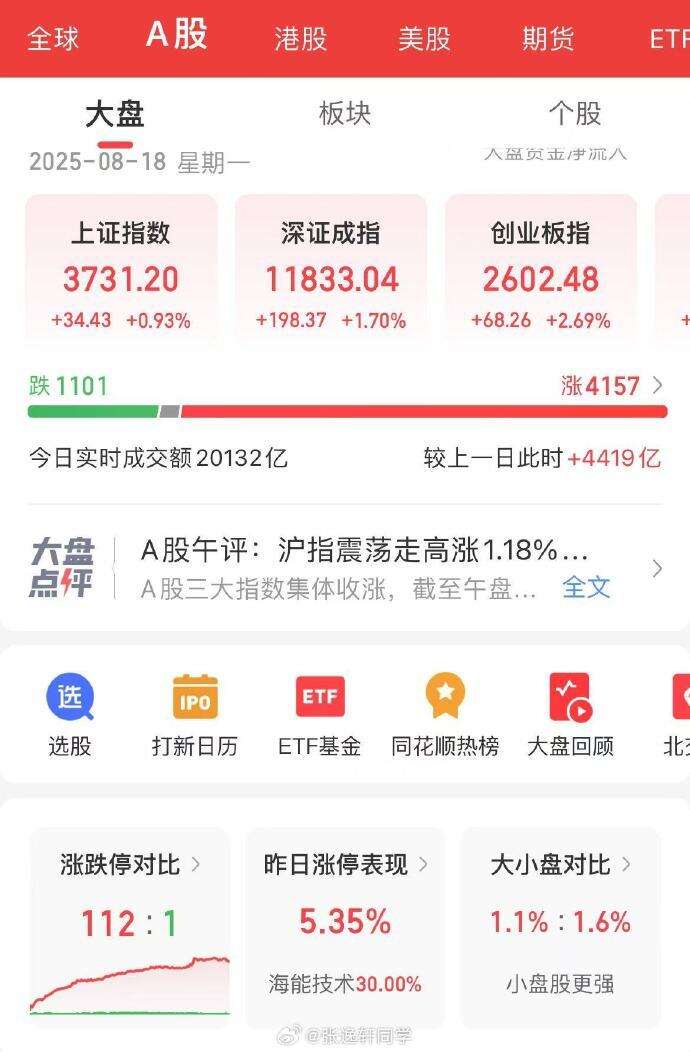The width and height of the screenshot is (690, 1052).
Task: Go to ETF基金
Action: pyautogui.click(x=320, y=715)
